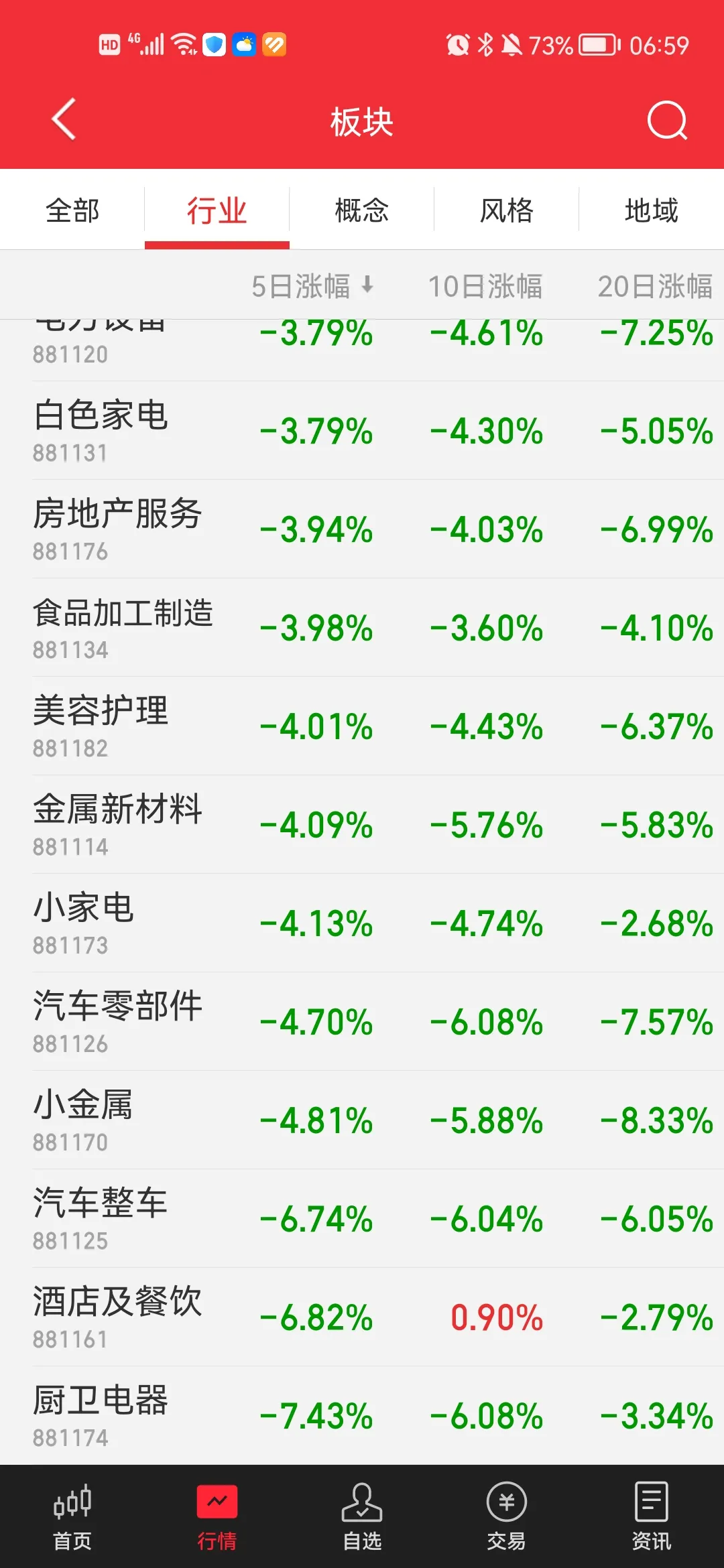Open the 汽车整车 sector row
The height and width of the screenshot is (1568, 724).
[x=101, y=1217]
